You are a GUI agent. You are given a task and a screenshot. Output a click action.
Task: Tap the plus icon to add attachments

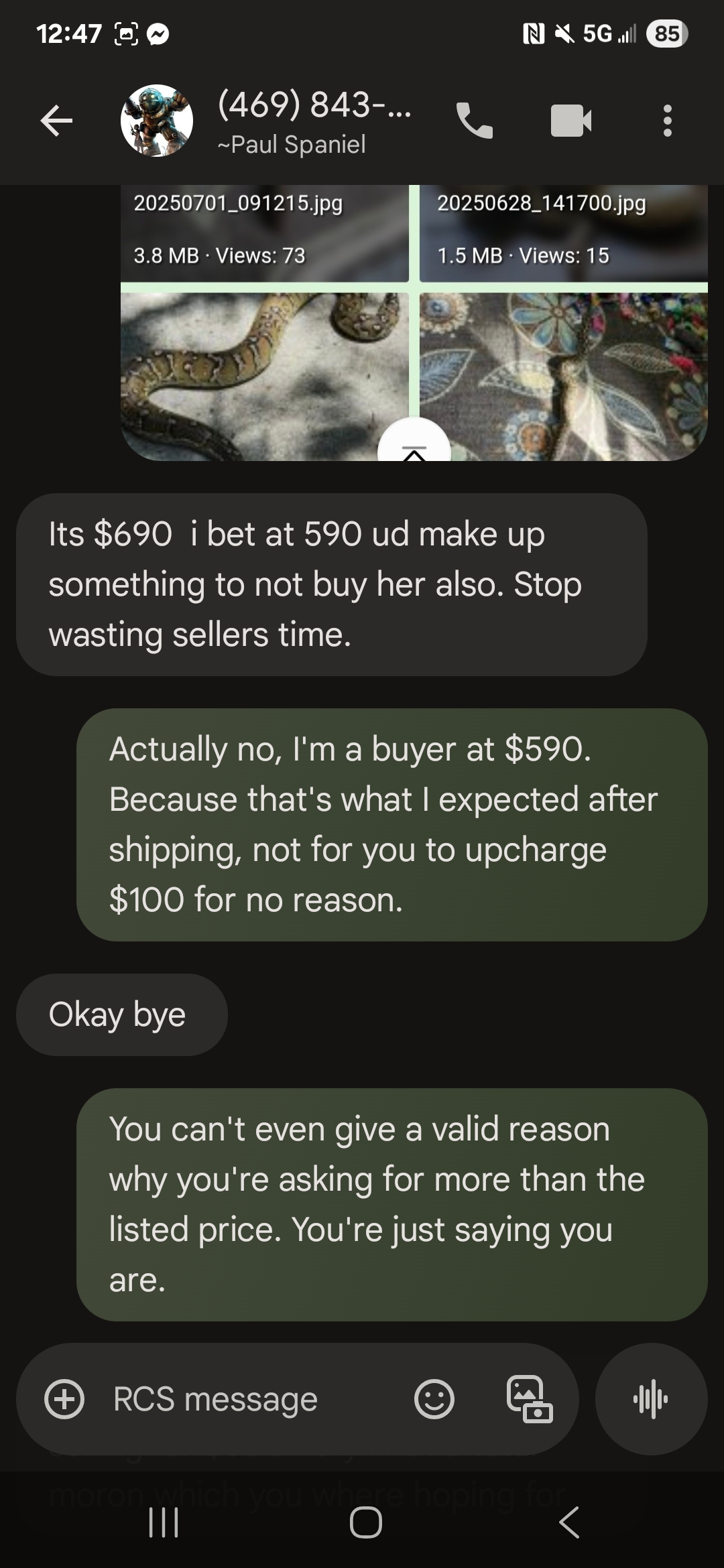tap(64, 1399)
